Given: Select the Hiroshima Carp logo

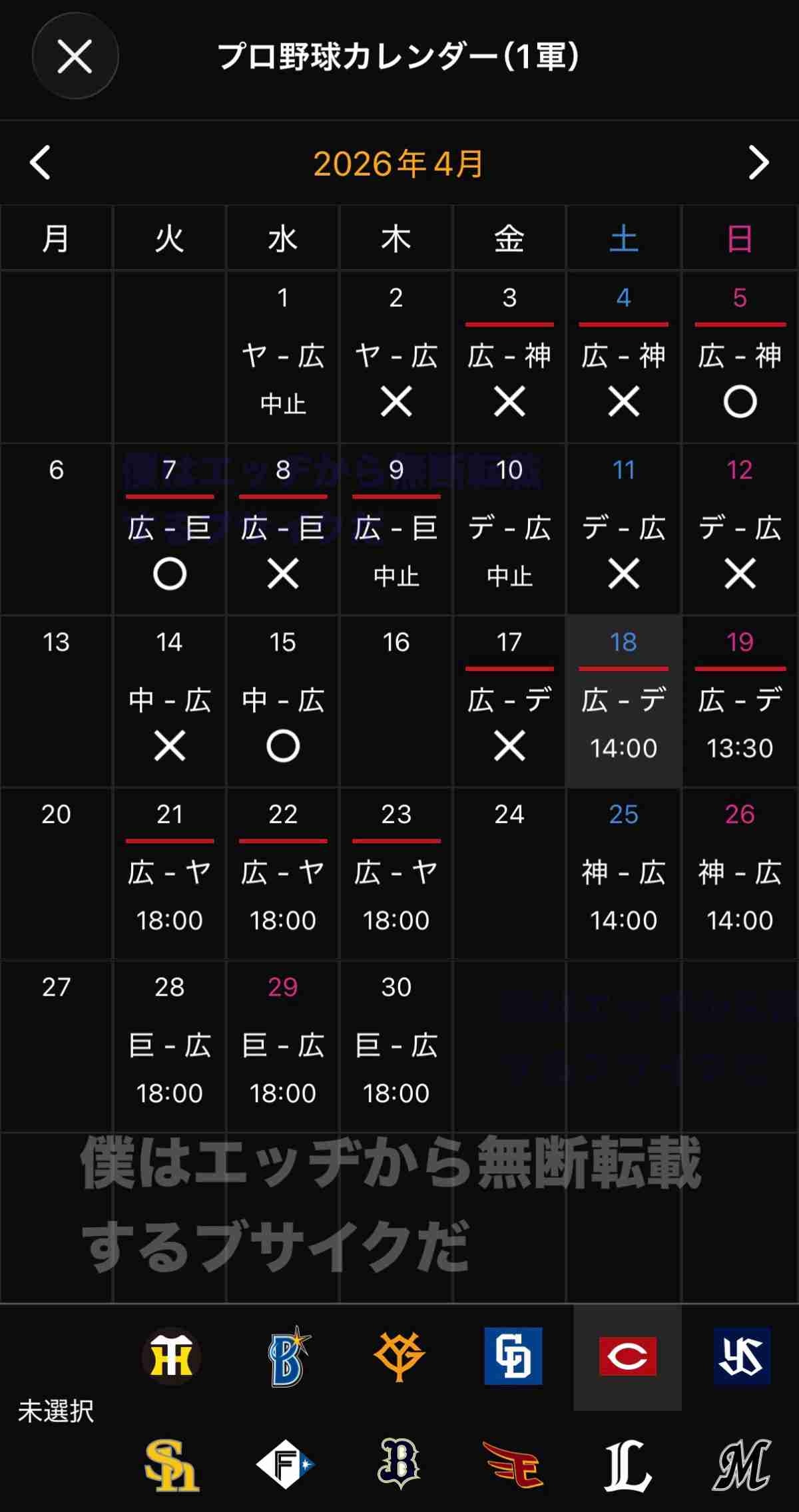Looking at the screenshot, I should click(x=627, y=1357).
